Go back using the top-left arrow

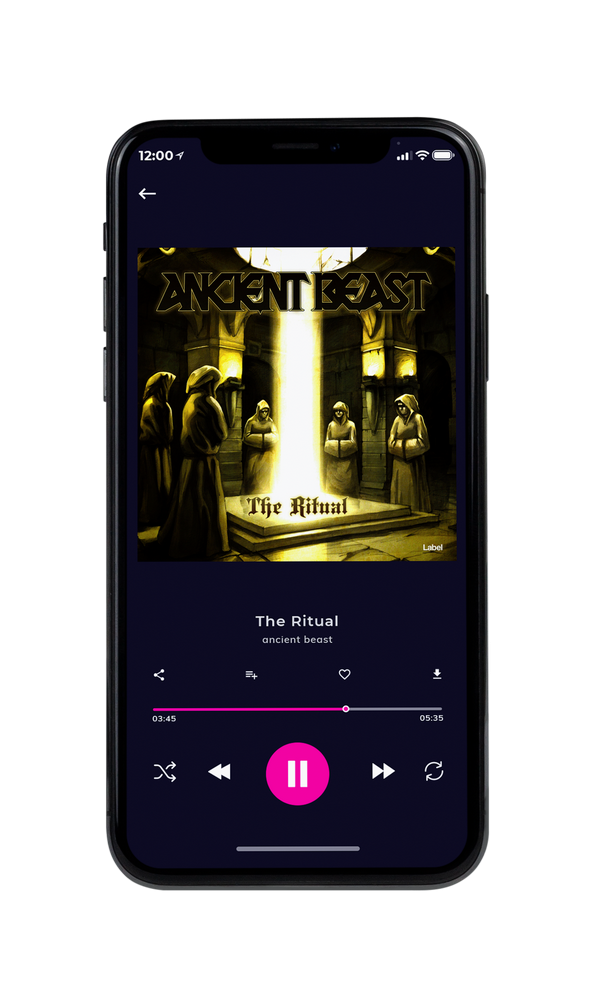(147, 193)
